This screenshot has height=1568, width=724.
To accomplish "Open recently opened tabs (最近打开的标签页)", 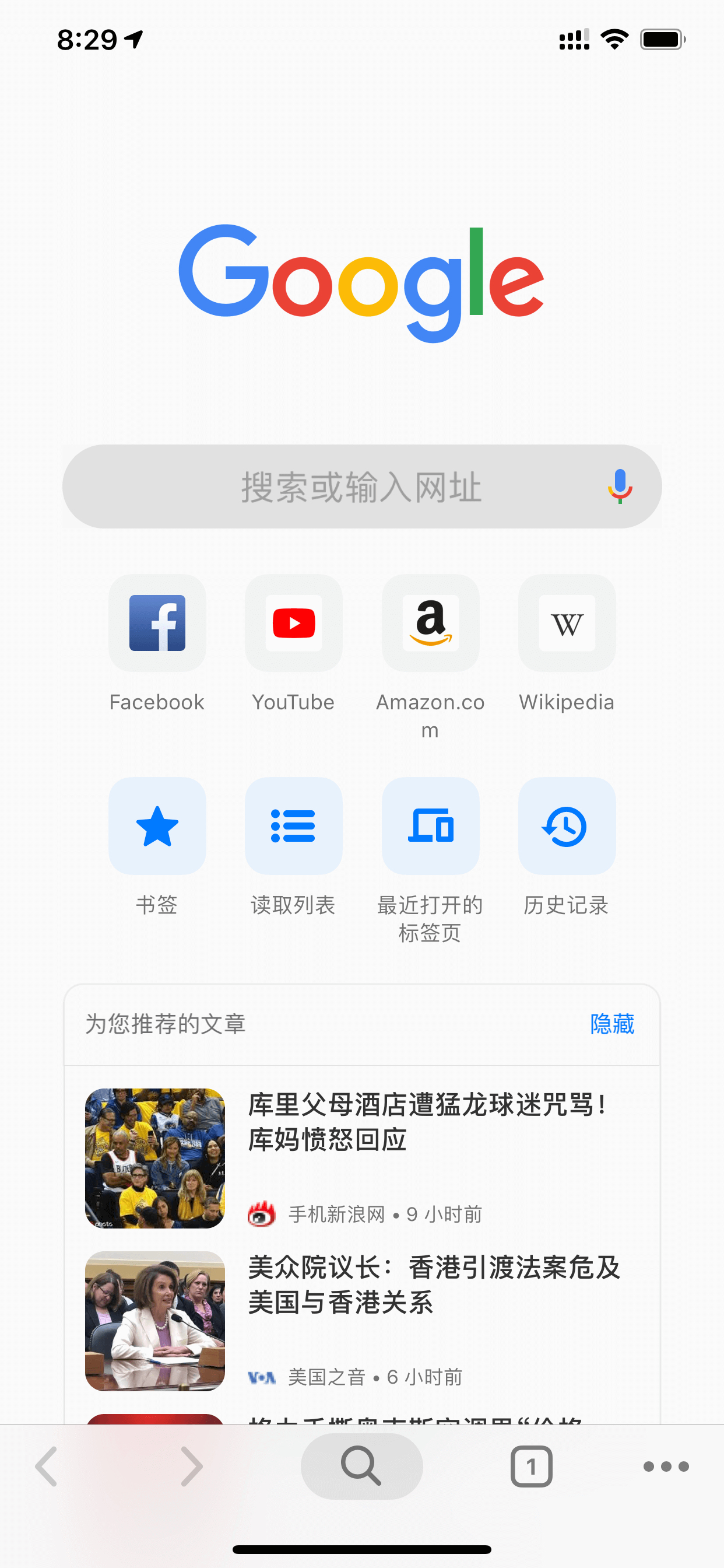I will [430, 860].
